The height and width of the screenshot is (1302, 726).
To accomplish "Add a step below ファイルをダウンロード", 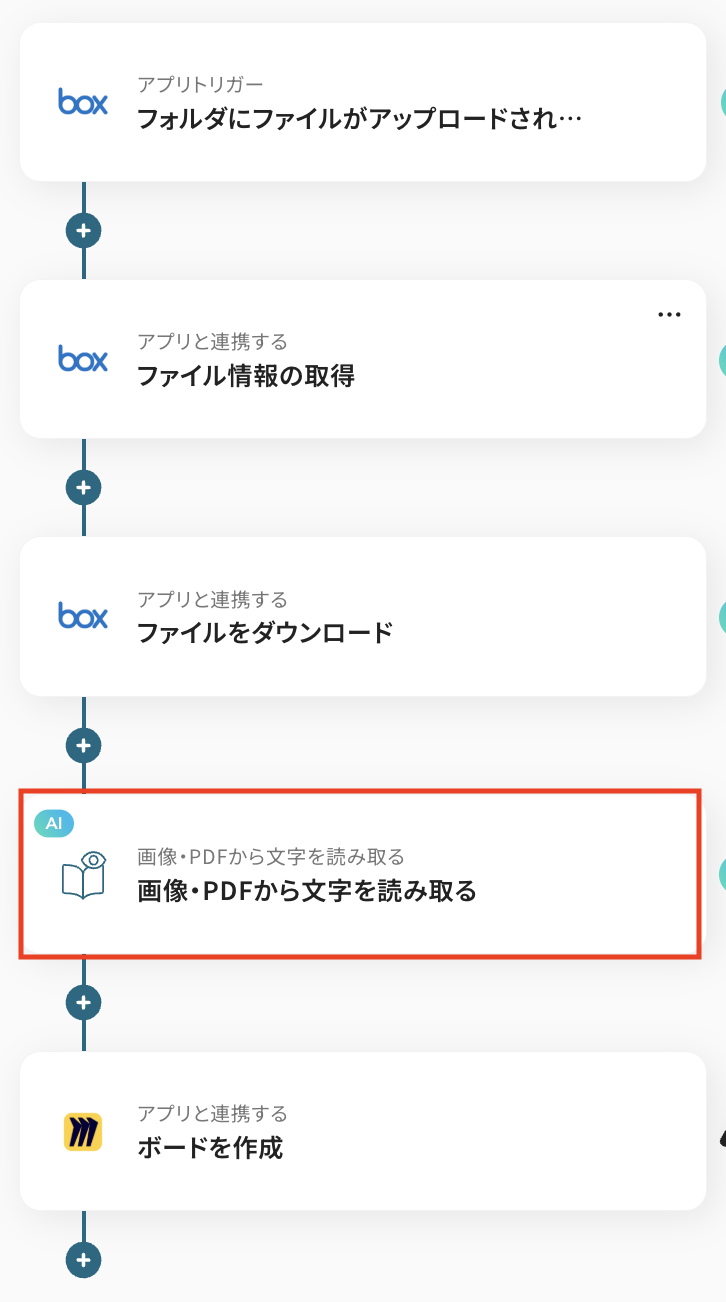I will [84, 745].
